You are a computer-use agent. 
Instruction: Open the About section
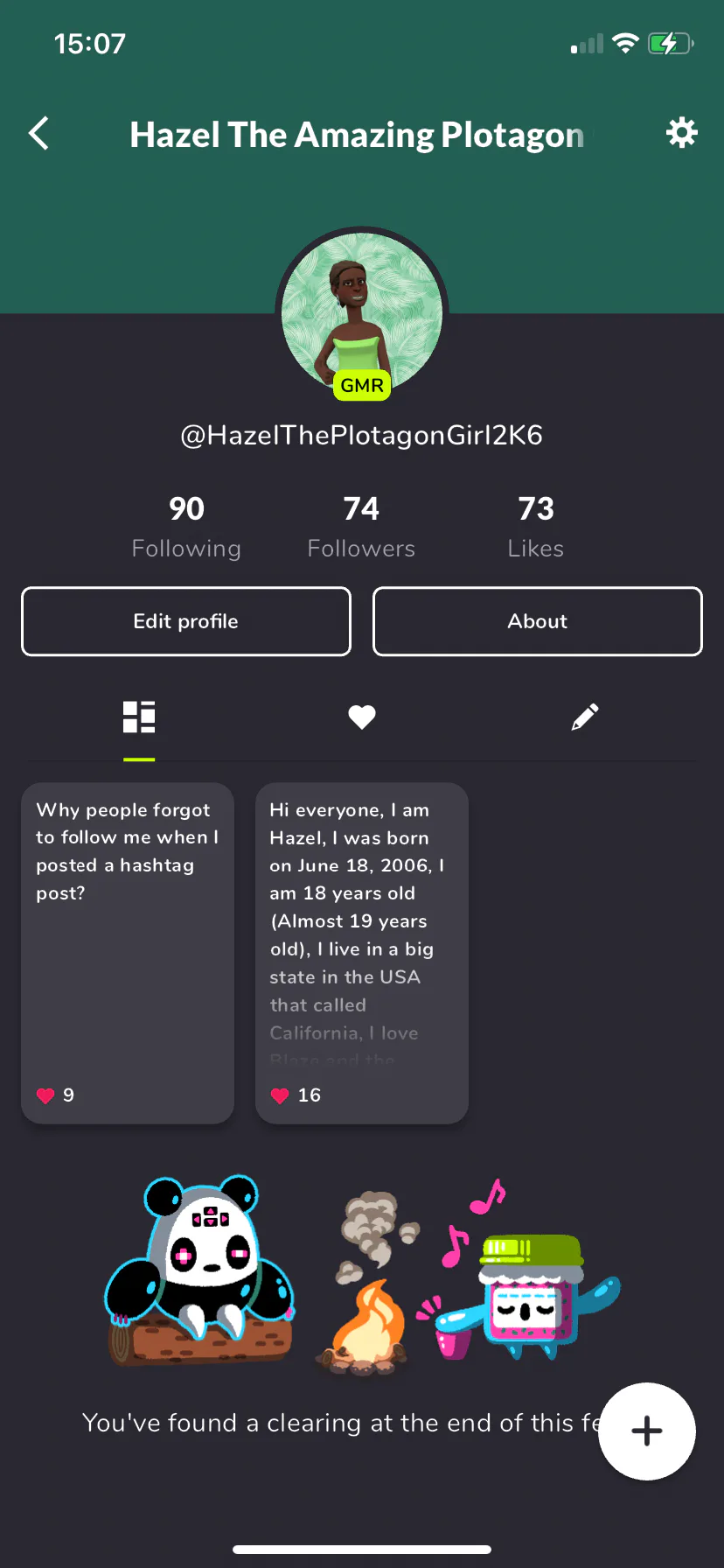pyautogui.click(x=538, y=621)
